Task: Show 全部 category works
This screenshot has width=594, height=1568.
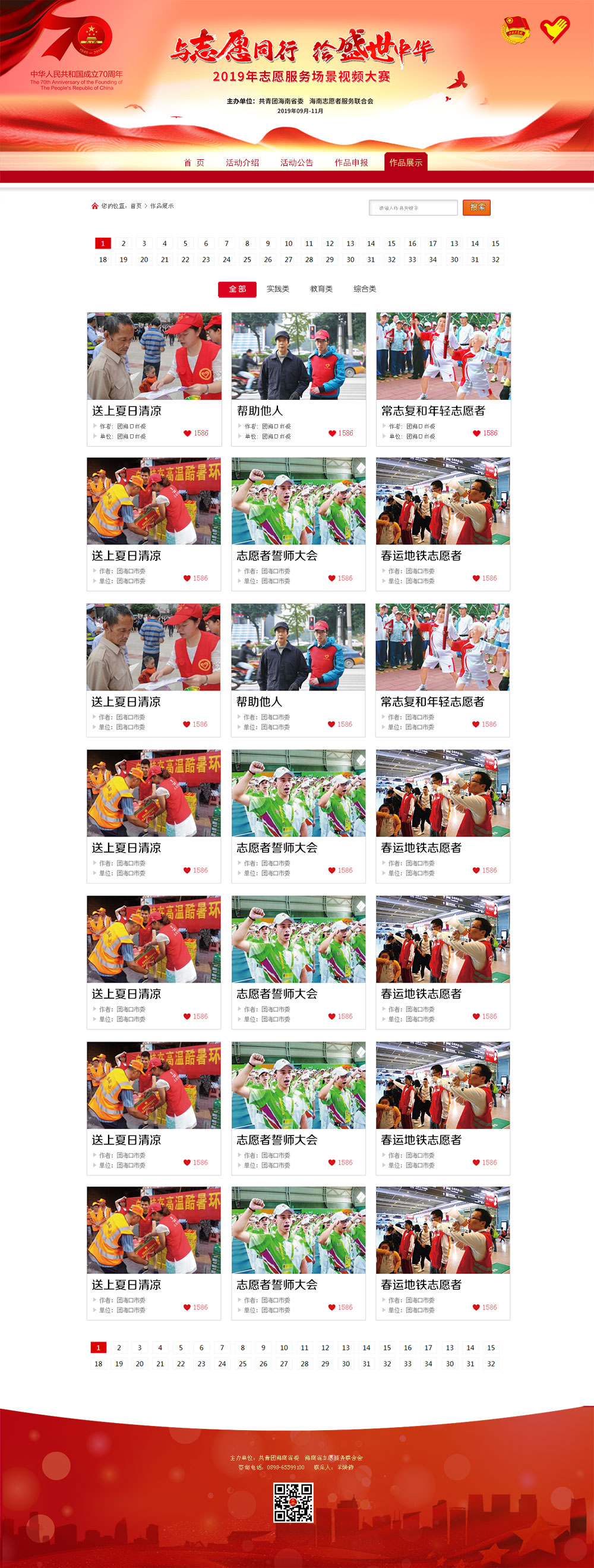Action: coord(237,289)
